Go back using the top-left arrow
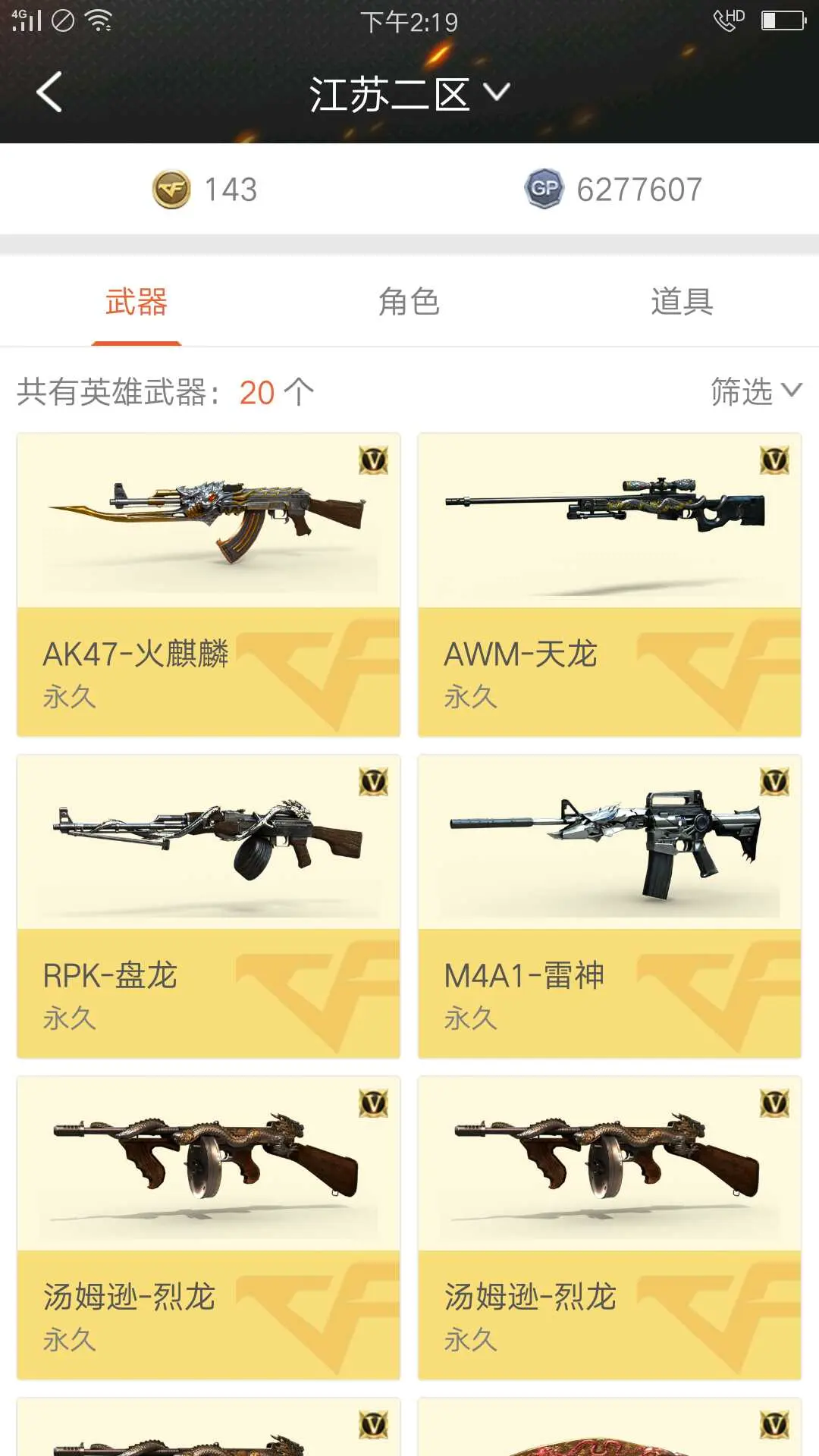Image resolution: width=819 pixels, height=1456 pixels. (x=49, y=93)
